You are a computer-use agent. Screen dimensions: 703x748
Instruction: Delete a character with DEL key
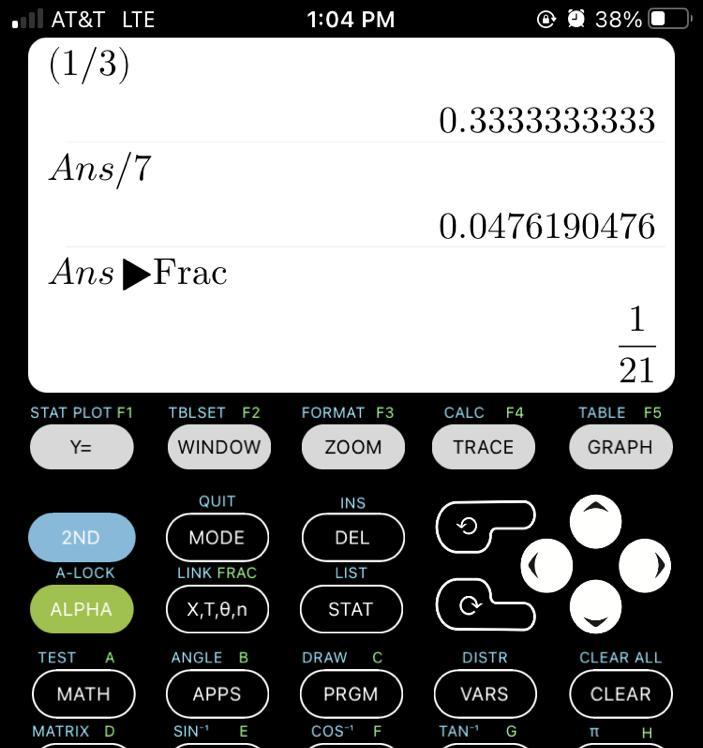coord(352,537)
